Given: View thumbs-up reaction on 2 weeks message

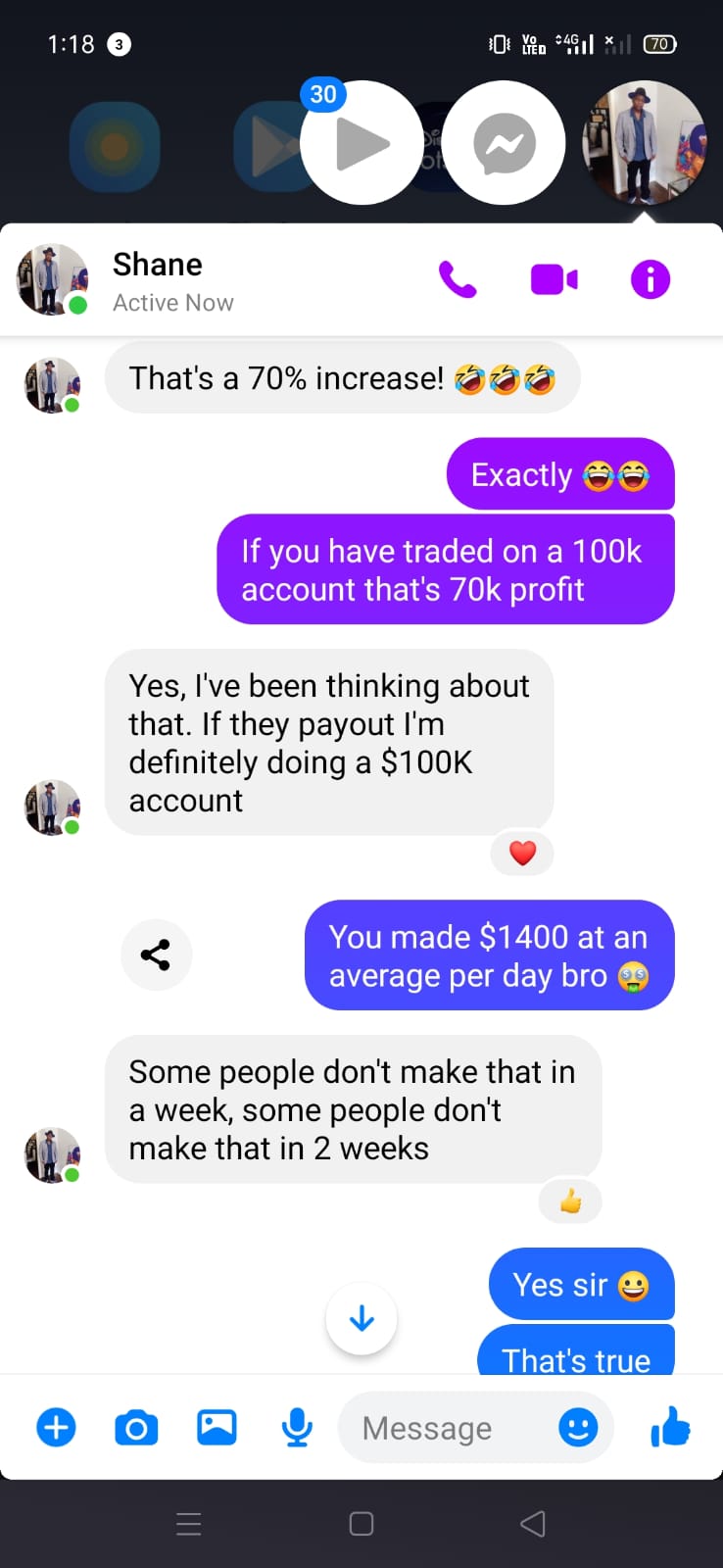Looking at the screenshot, I should click(x=570, y=1200).
